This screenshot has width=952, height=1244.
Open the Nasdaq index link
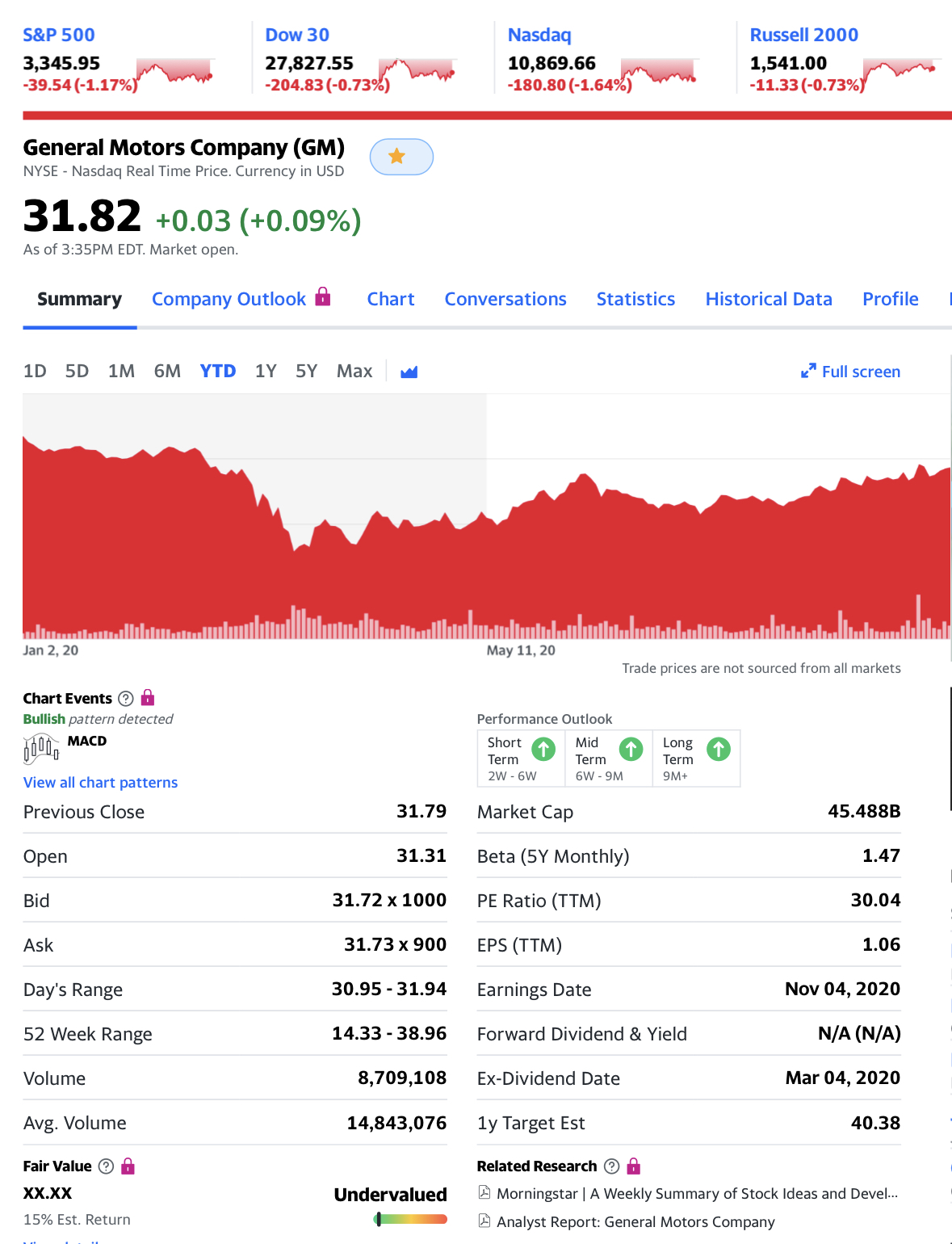539,35
